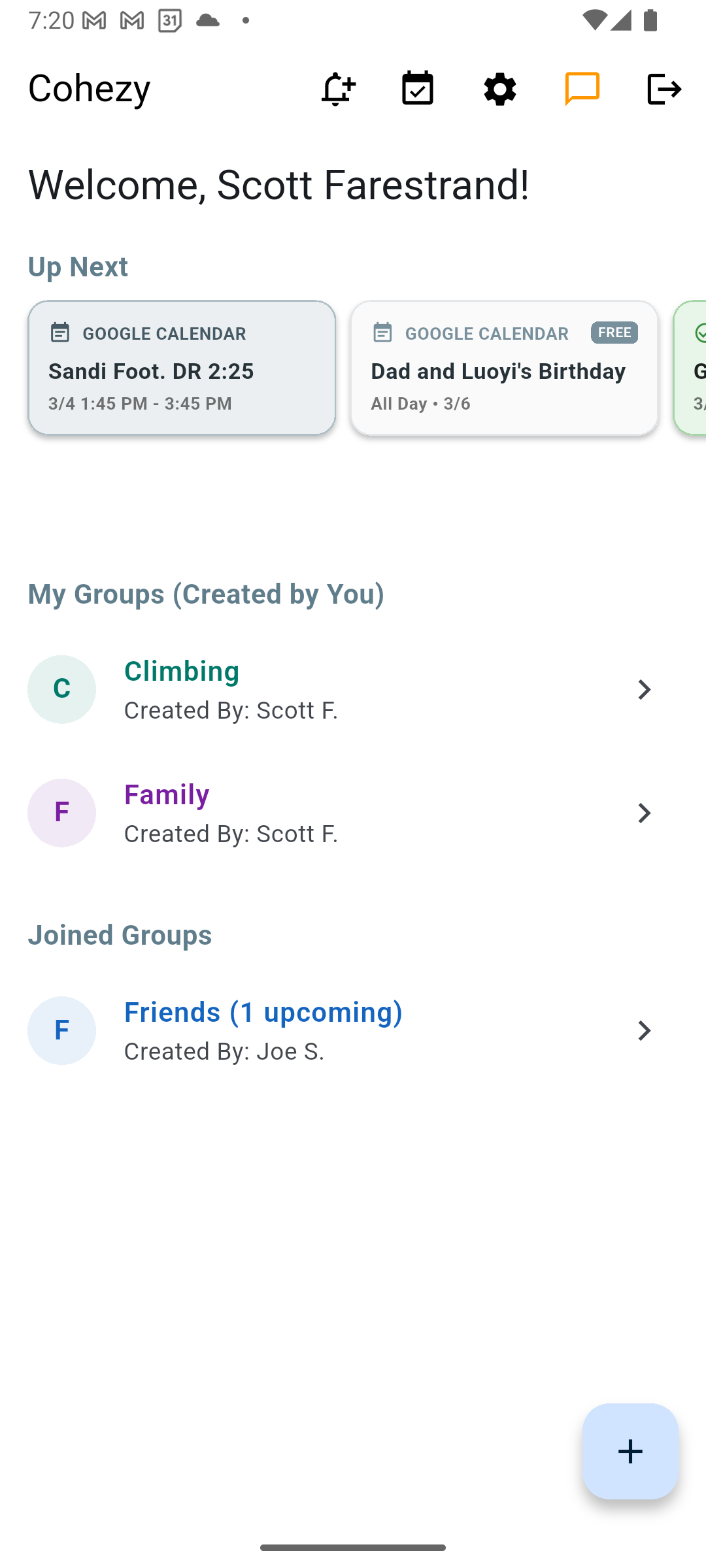The height and width of the screenshot is (1568, 706).
Task: Select the Cohezy app title
Action: [88, 88]
